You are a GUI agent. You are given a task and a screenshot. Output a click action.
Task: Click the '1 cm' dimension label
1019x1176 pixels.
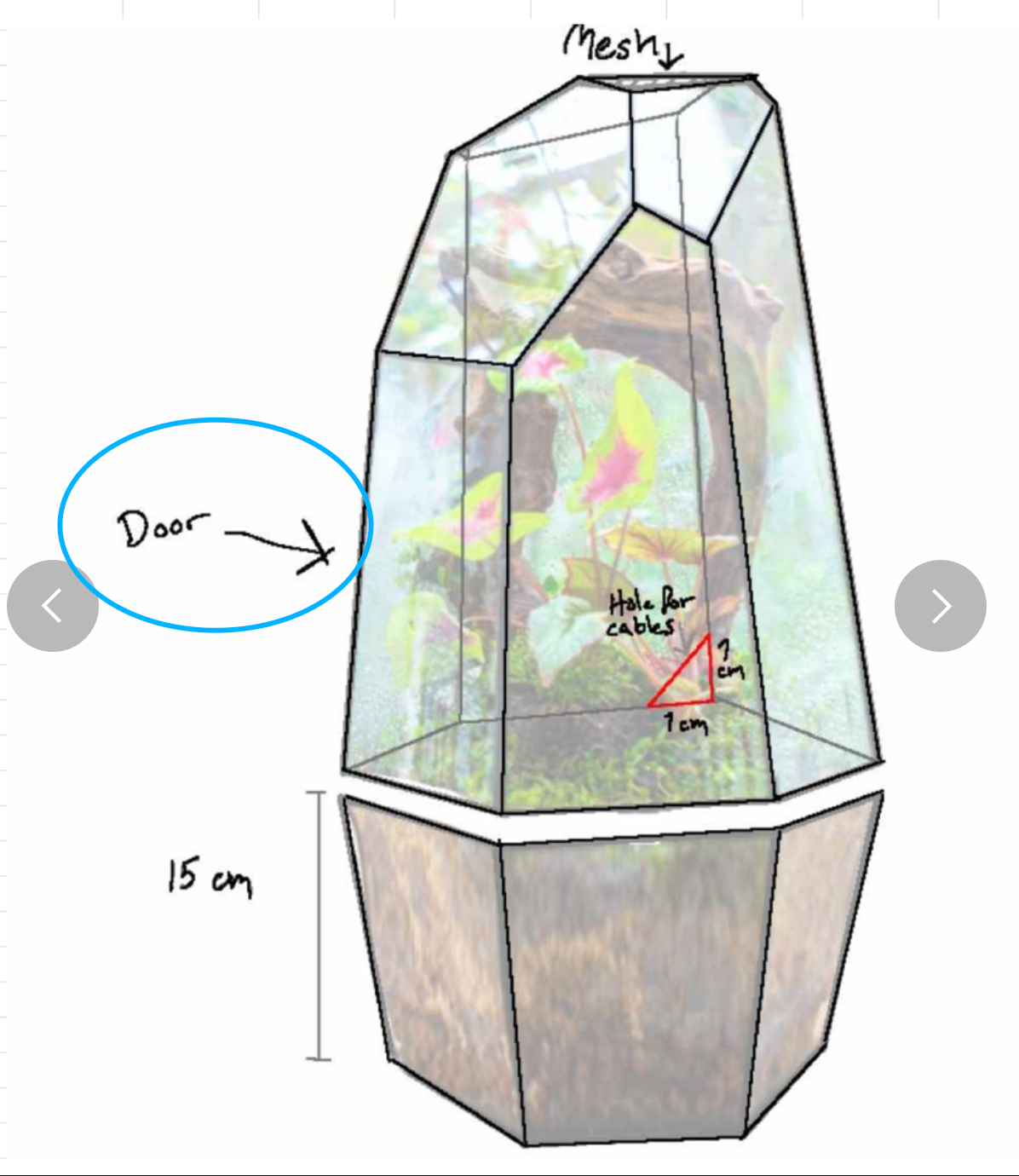coord(687,723)
